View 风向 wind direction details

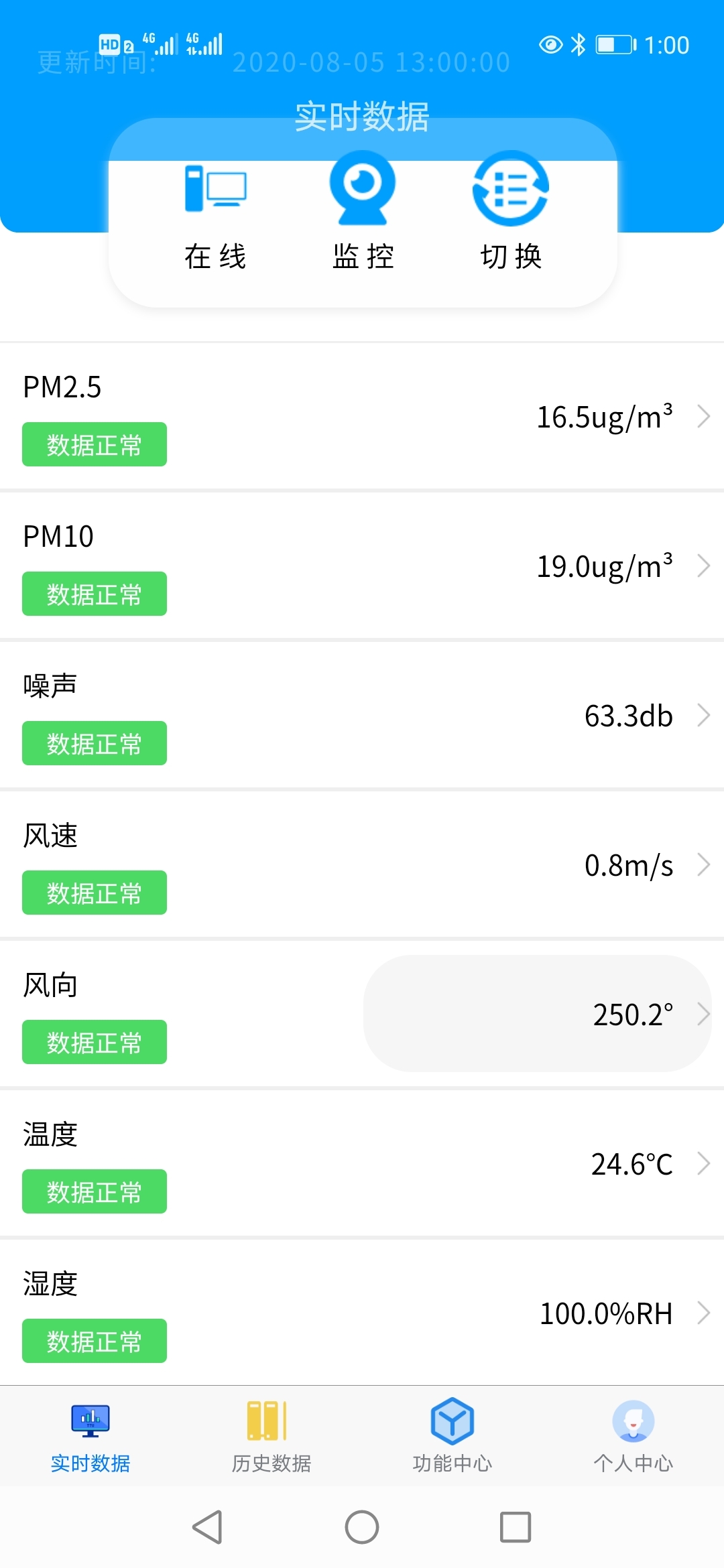coord(362,1014)
